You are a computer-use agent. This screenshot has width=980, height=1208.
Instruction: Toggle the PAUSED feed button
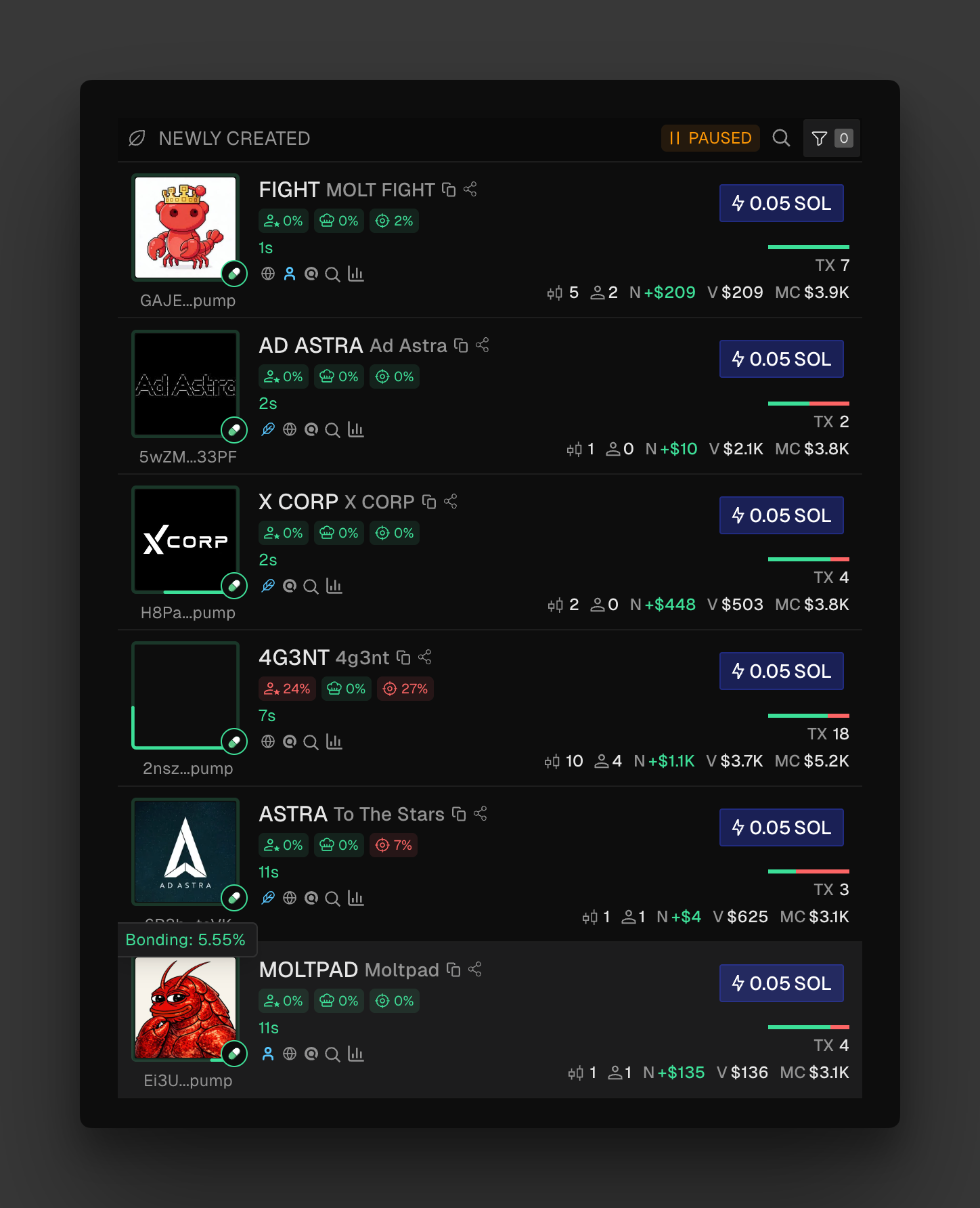710,138
